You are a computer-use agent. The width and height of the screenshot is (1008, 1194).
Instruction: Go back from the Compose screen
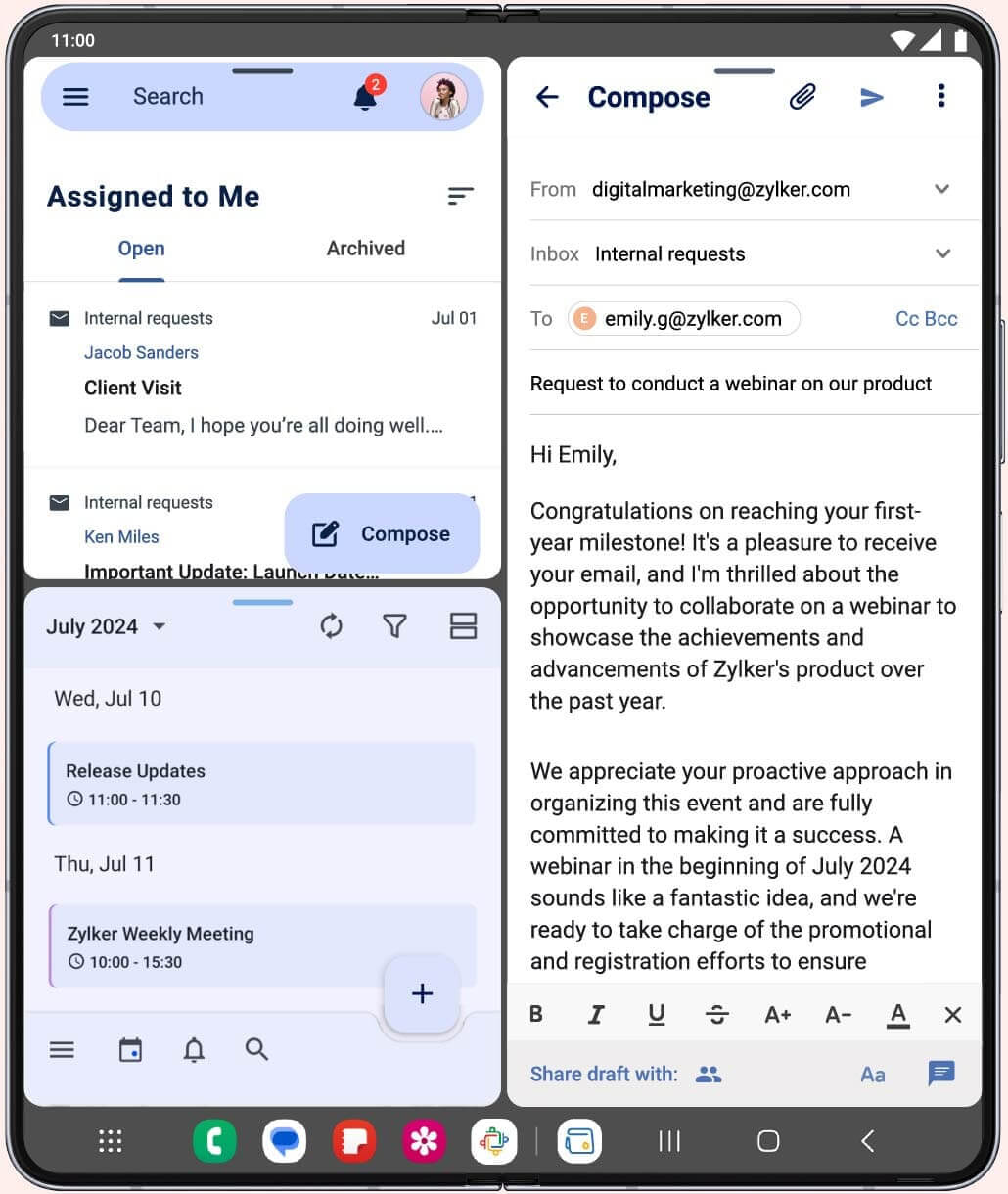[x=547, y=96]
